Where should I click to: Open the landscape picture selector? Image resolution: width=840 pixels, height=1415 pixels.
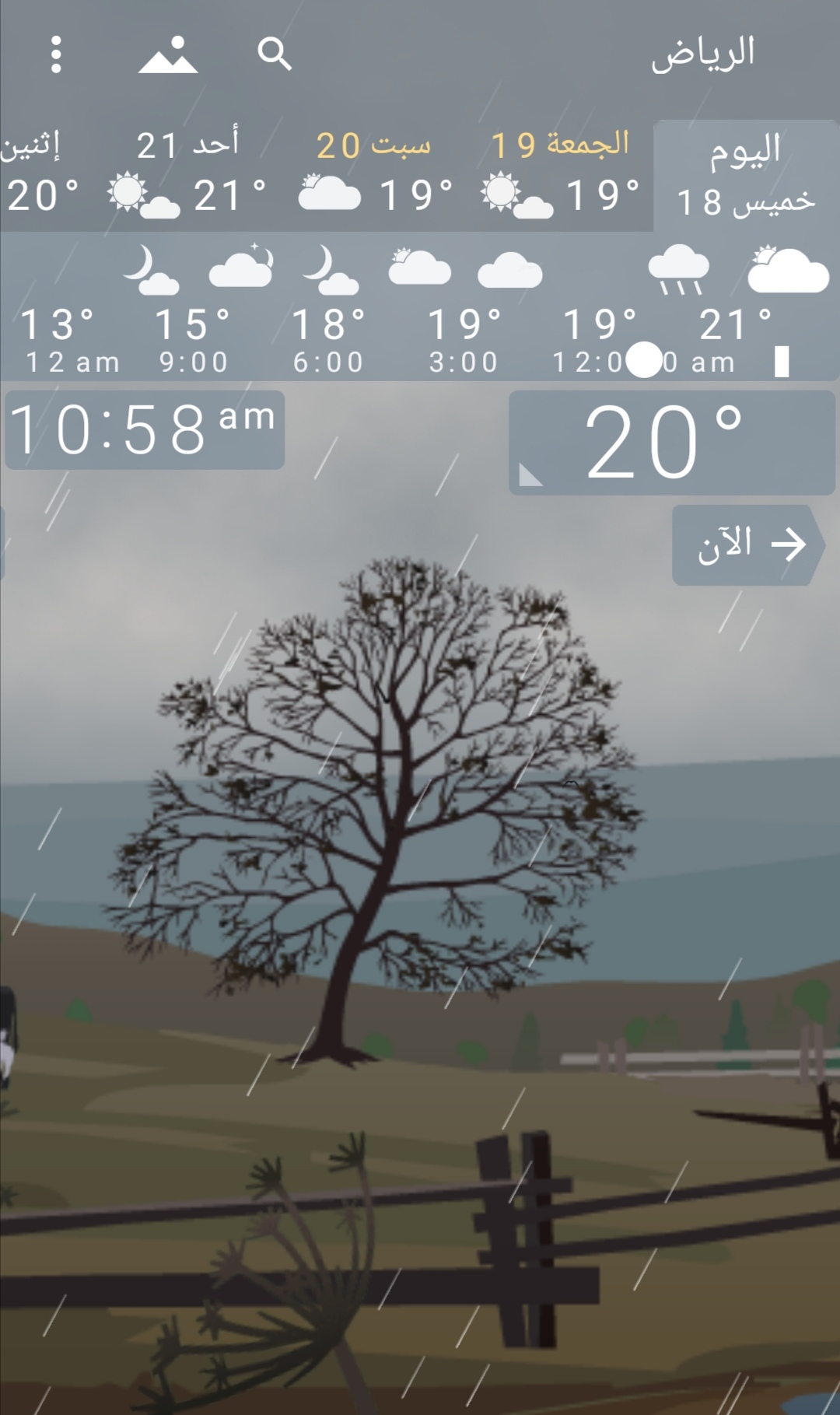pyautogui.click(x=168, y=54)
